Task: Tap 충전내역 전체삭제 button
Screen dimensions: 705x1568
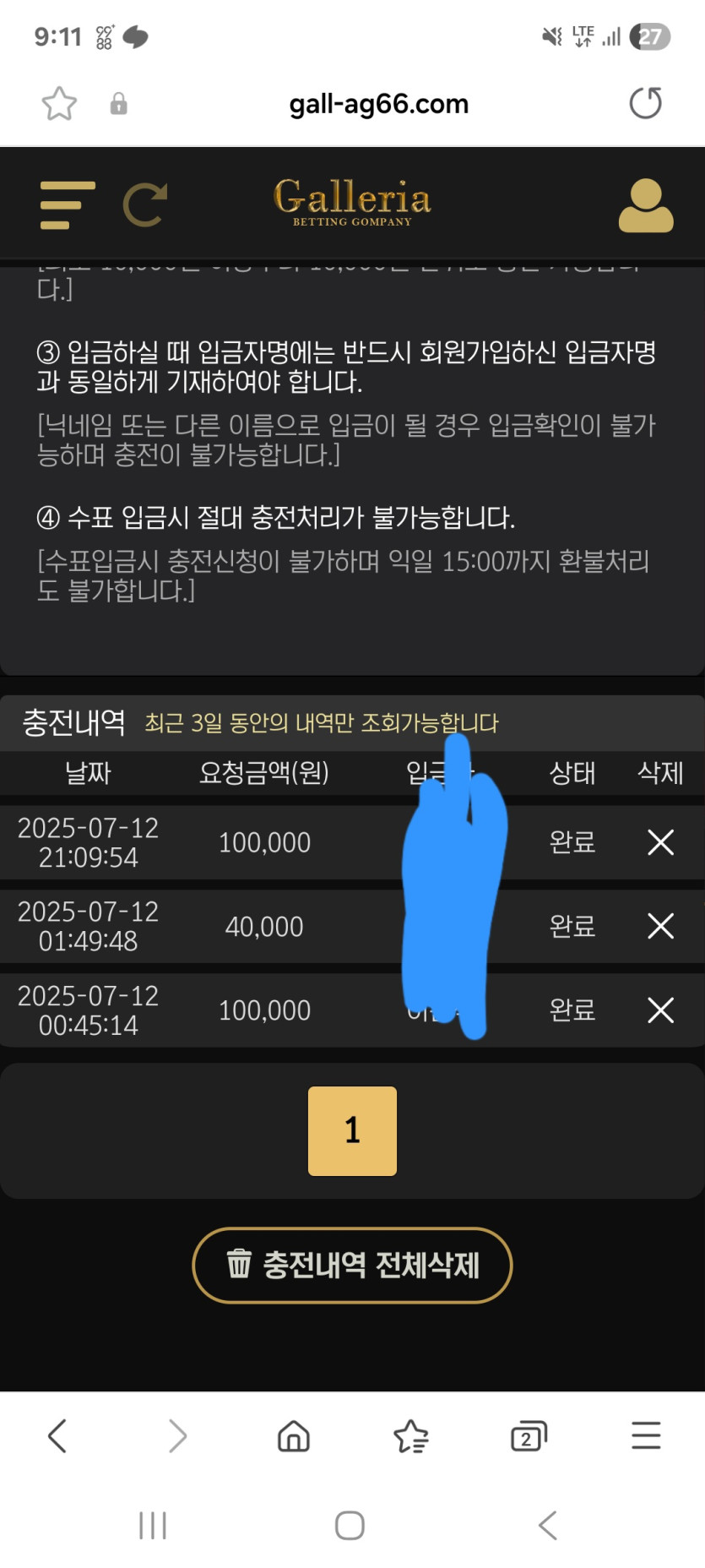Action: [352, 1265]
